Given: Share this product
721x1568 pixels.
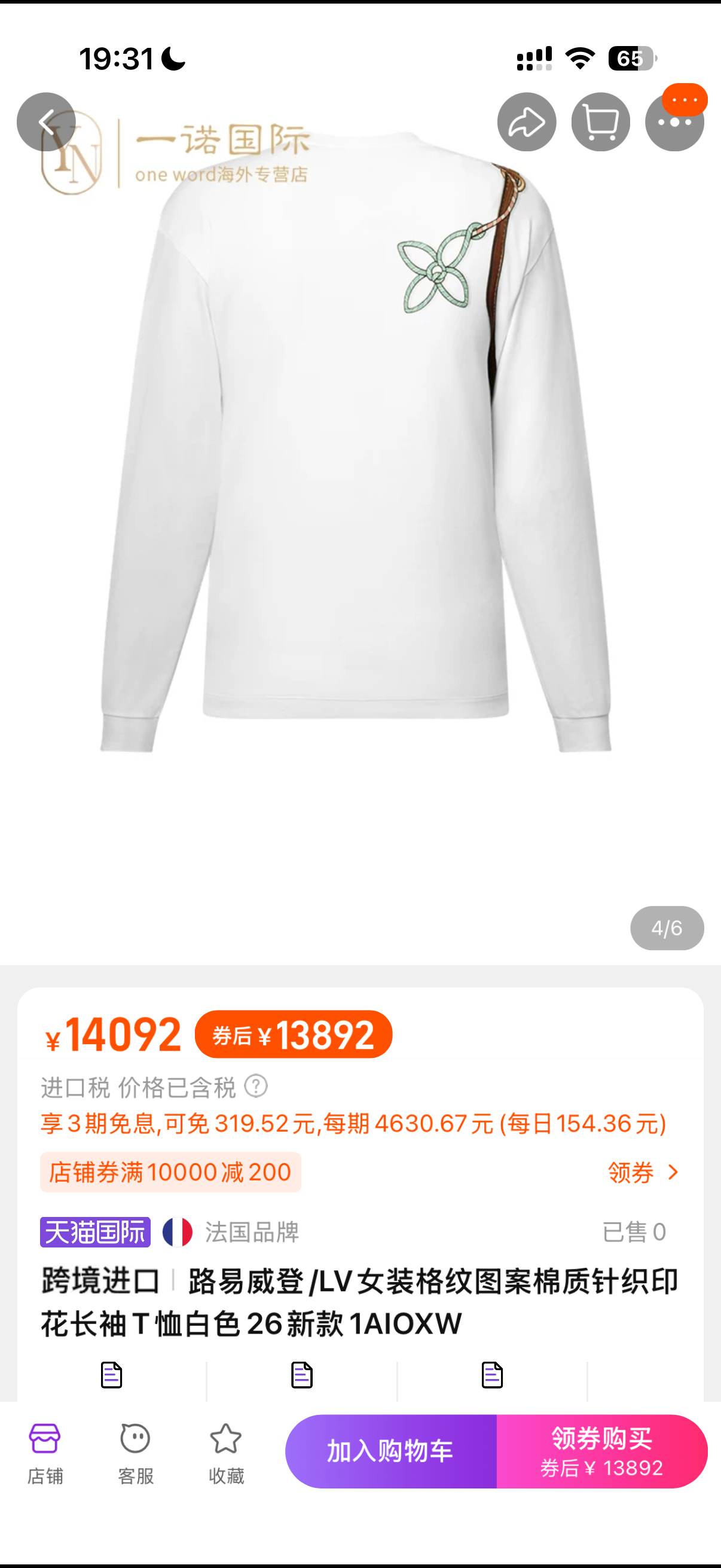Looking at the screenshot, I should (x=526, y=122).
